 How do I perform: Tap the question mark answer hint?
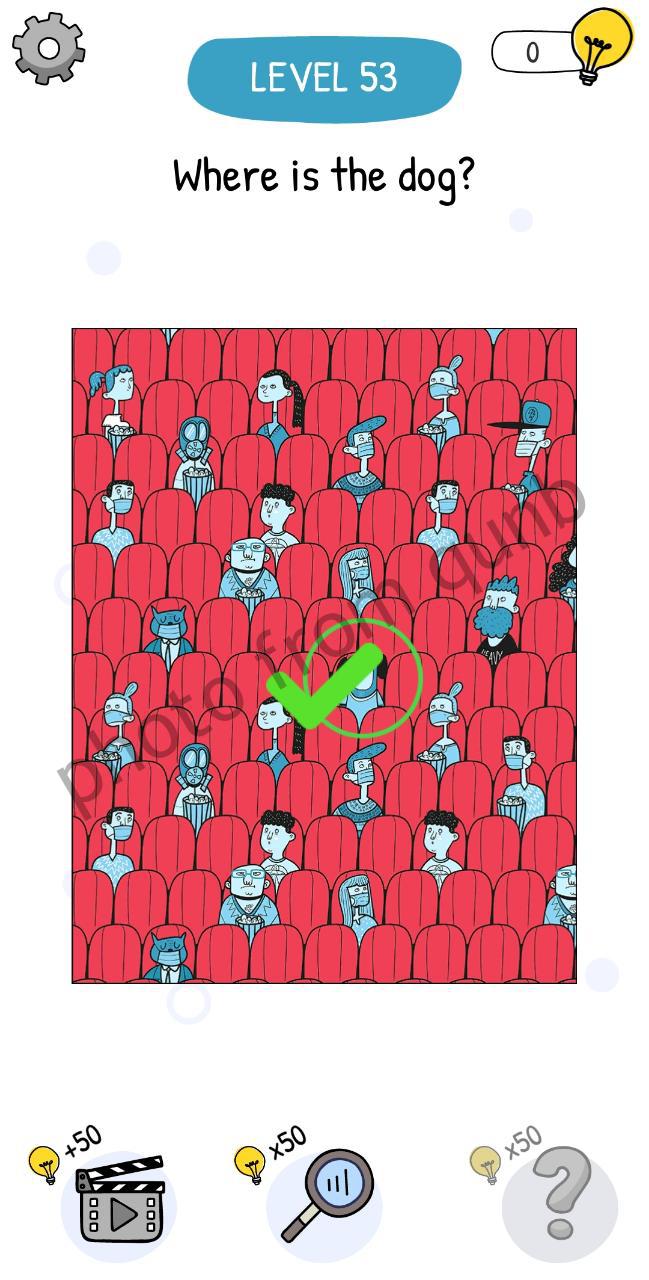(x=561, y=1203)
